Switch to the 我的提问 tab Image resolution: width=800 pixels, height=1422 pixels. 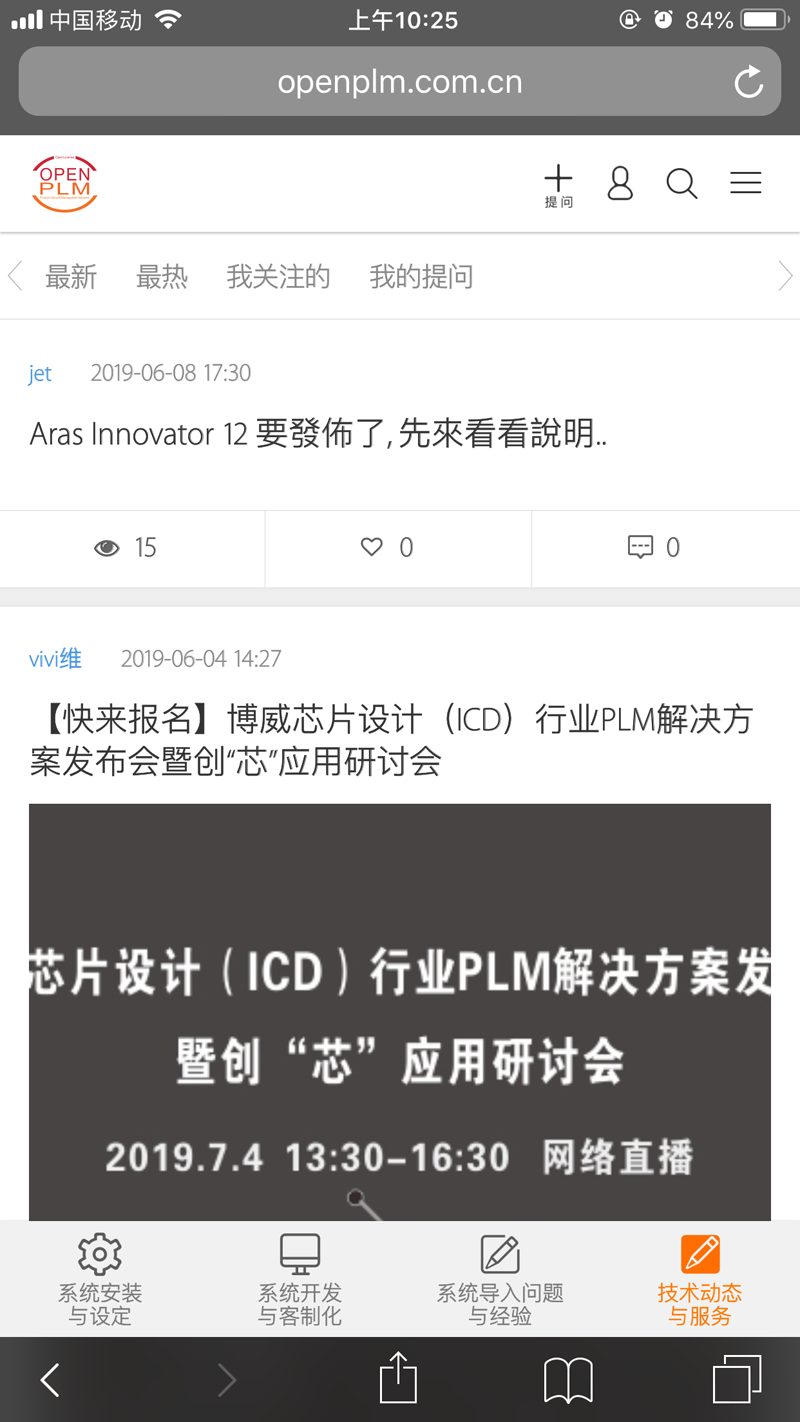[421, 277]
